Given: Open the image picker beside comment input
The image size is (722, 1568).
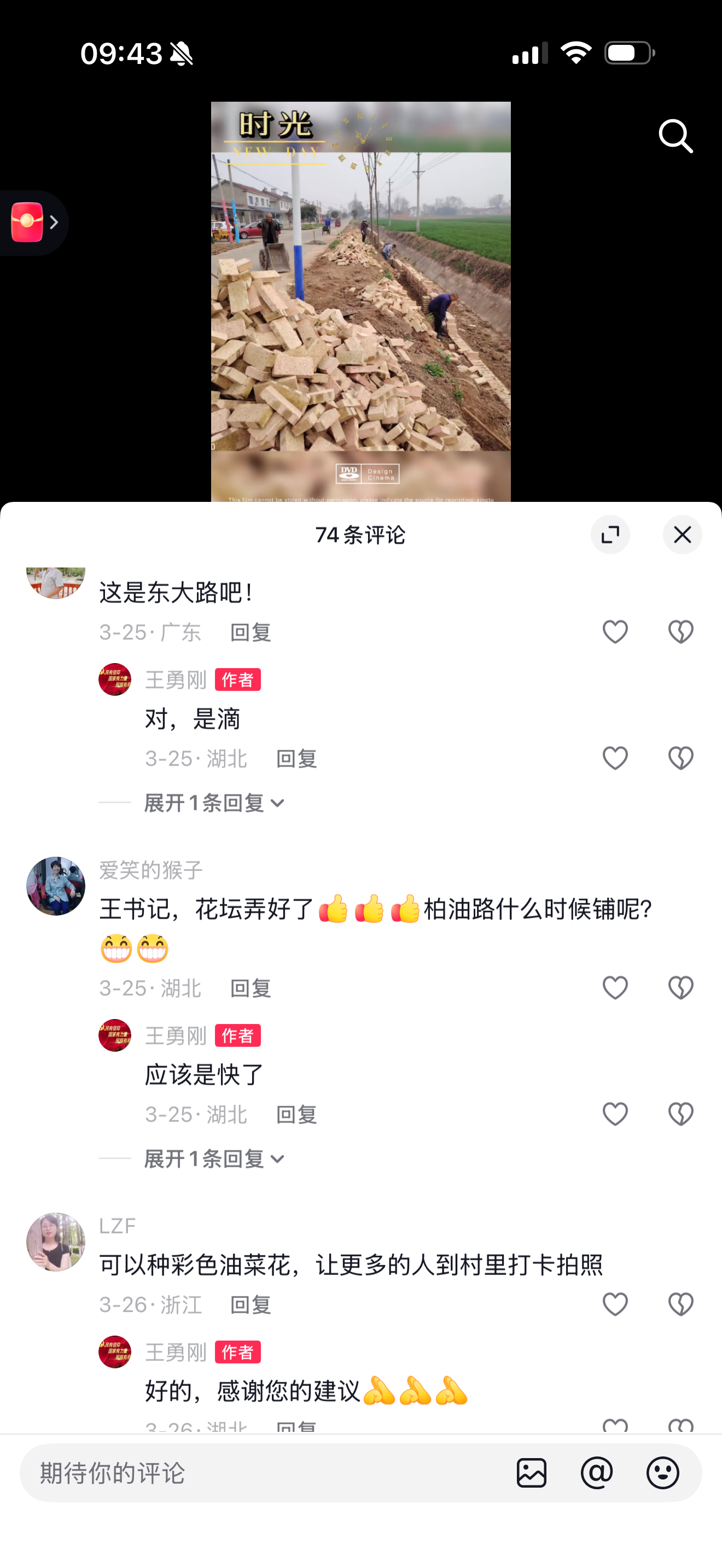Looking at the screenshot, I should pyautogui.click(x=532, y=1473).
